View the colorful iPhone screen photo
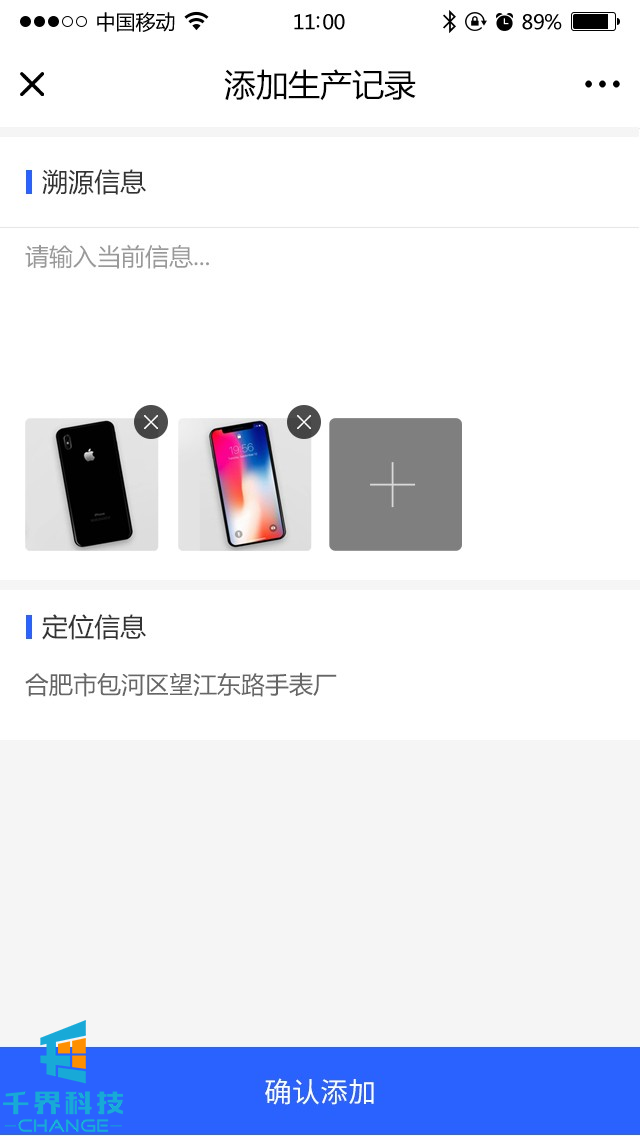640x1136 pixels. 244,486
